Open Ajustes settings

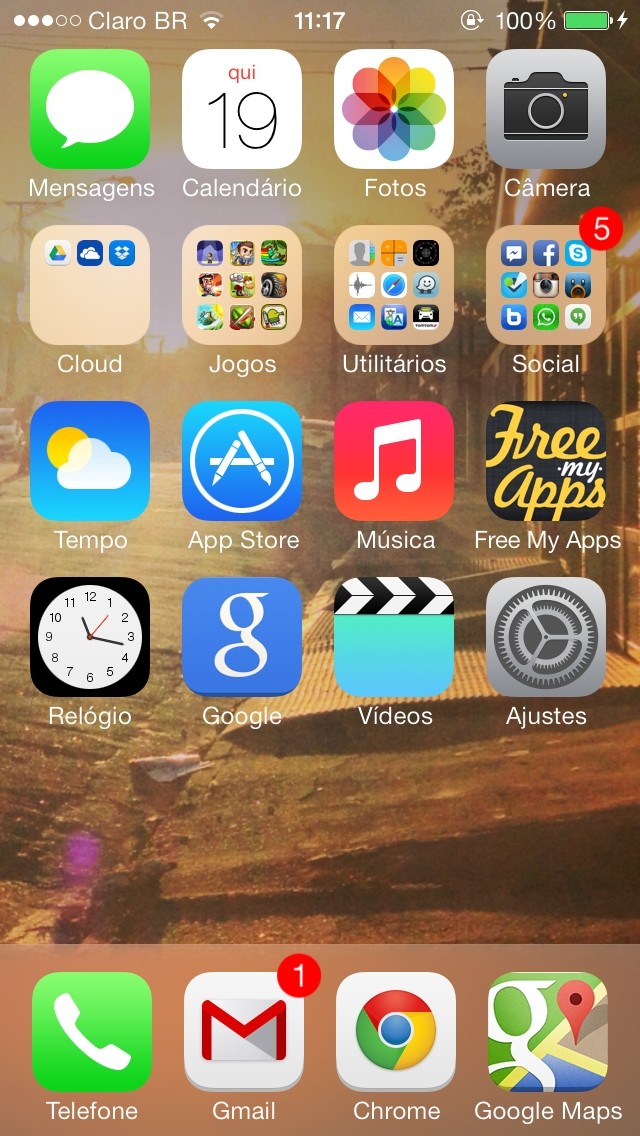pos(546,637)
